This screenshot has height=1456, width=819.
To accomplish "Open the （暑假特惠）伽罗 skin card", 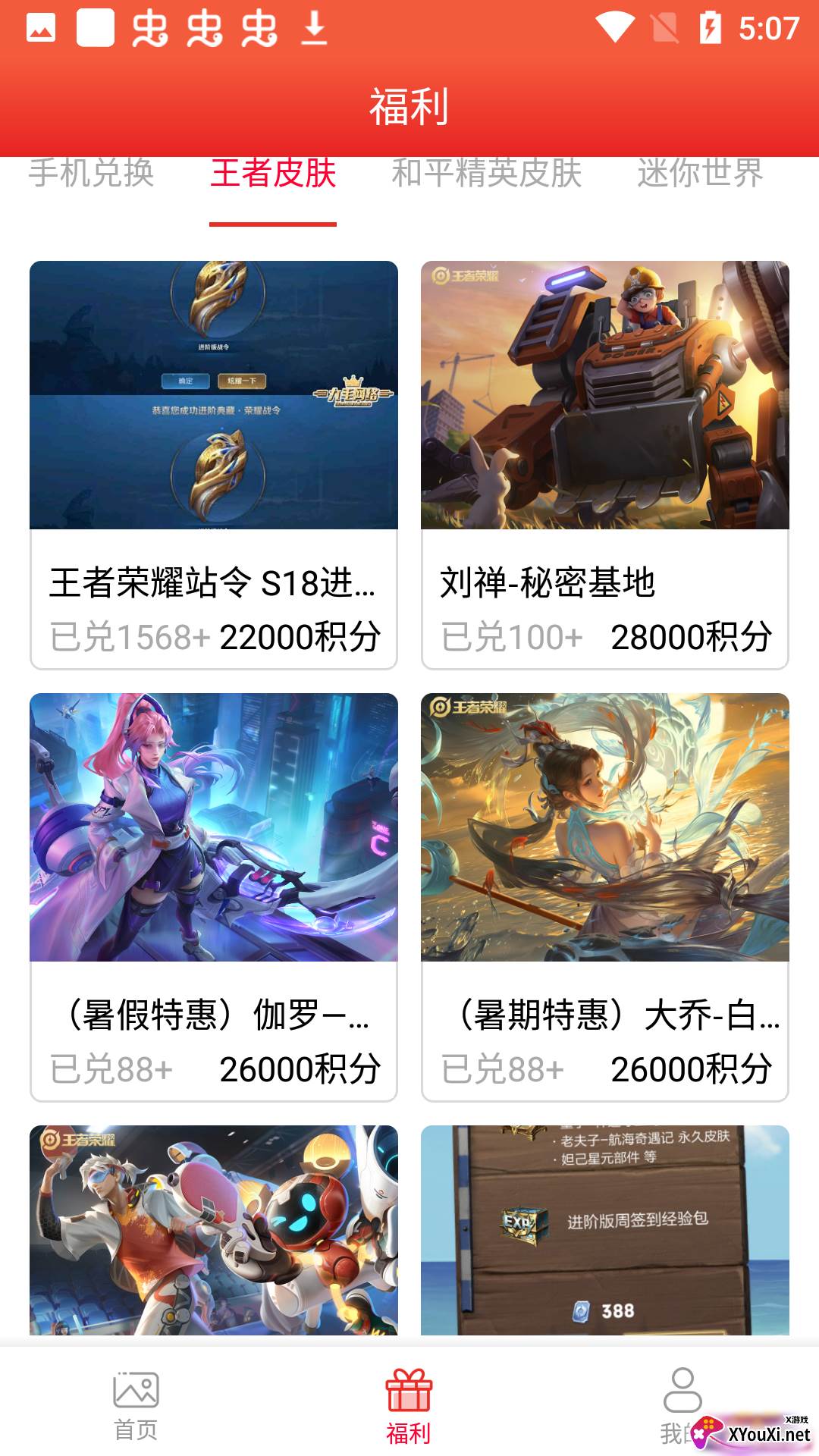I will tap(213, 896).
